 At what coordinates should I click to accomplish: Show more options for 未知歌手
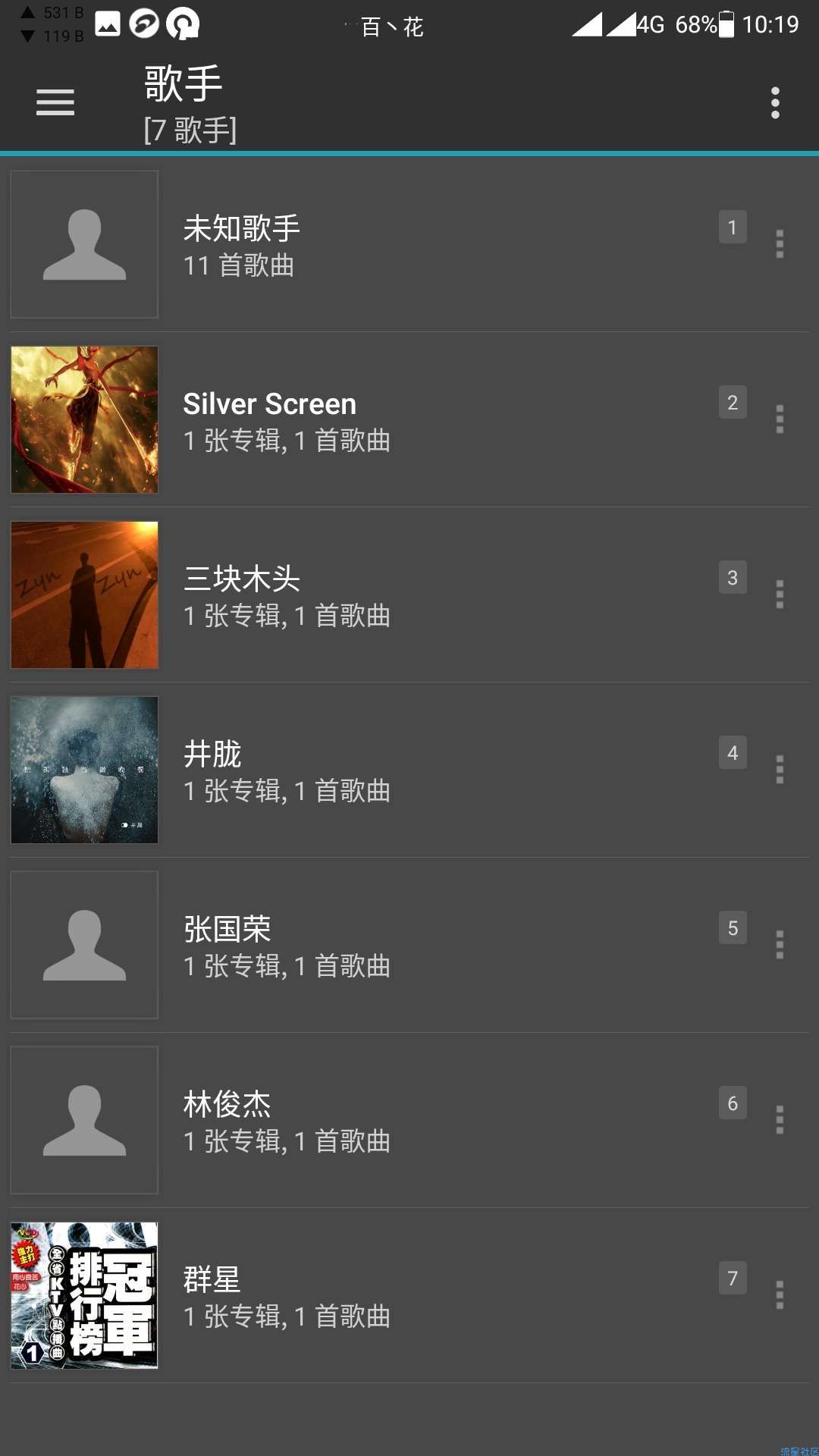click(780, 244)
